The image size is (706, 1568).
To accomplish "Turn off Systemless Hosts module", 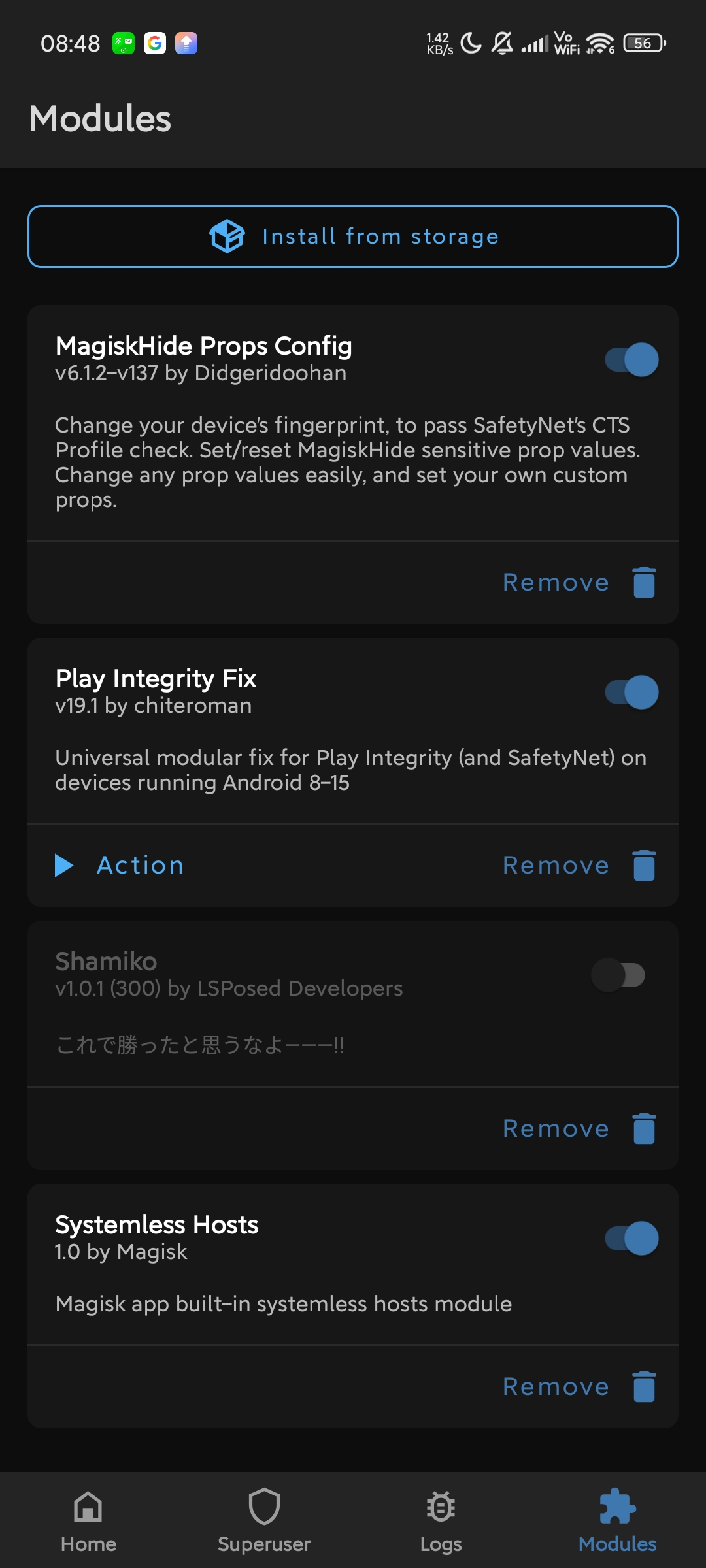I will point(631,1238).
